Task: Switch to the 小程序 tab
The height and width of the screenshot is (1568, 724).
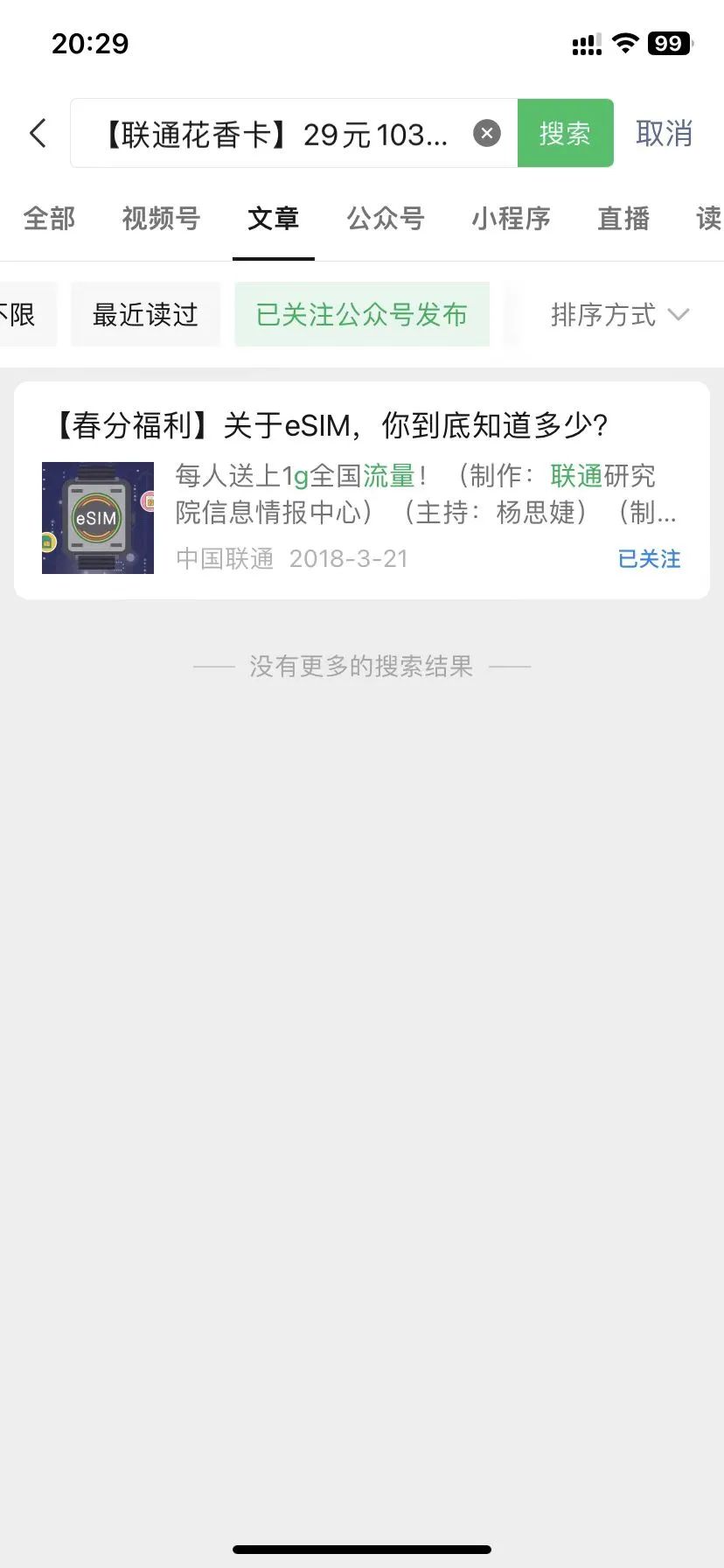Action: tap(511, 218)
